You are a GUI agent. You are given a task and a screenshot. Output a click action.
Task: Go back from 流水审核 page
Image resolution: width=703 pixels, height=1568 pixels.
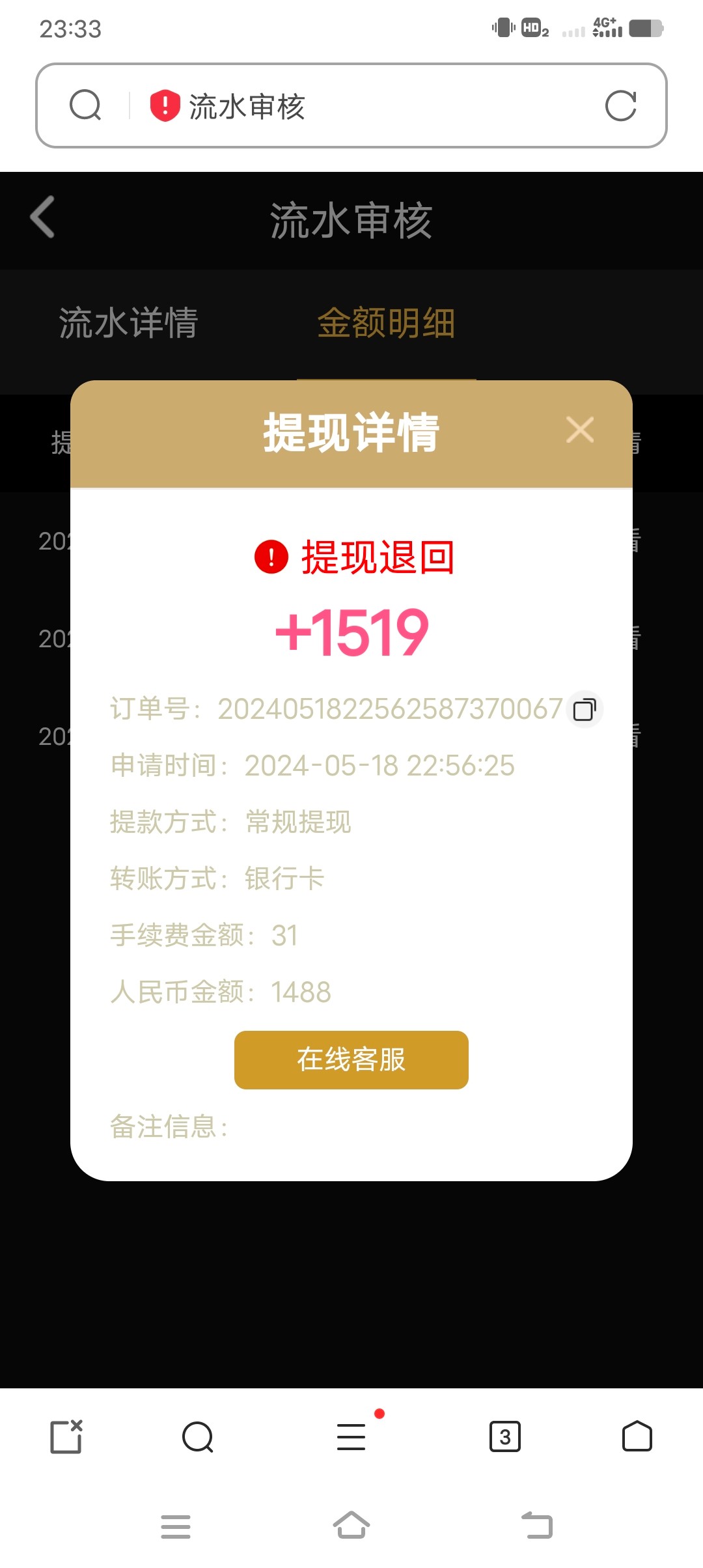pos(43,217)
